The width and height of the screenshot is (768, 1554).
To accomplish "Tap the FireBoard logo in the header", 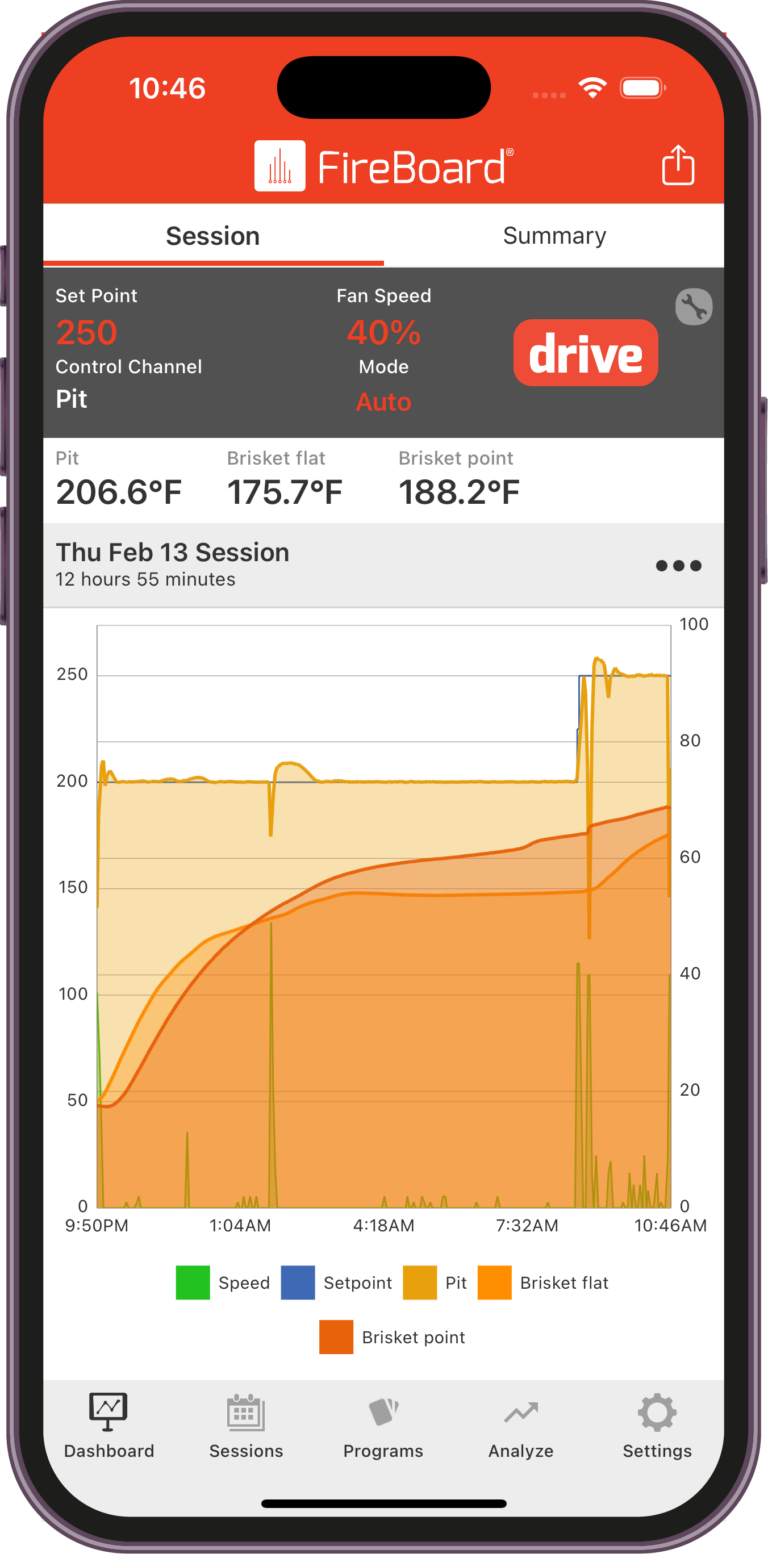I will 383,164.
